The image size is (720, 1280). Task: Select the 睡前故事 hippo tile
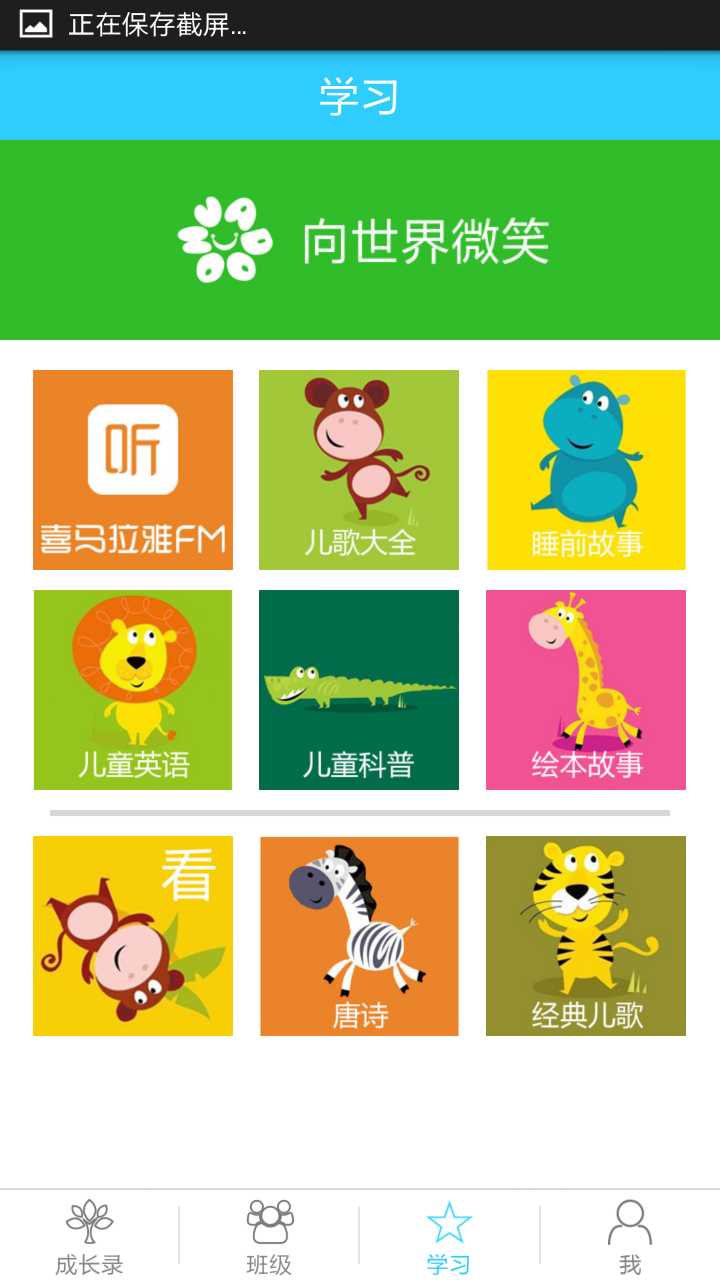point(586,470)
